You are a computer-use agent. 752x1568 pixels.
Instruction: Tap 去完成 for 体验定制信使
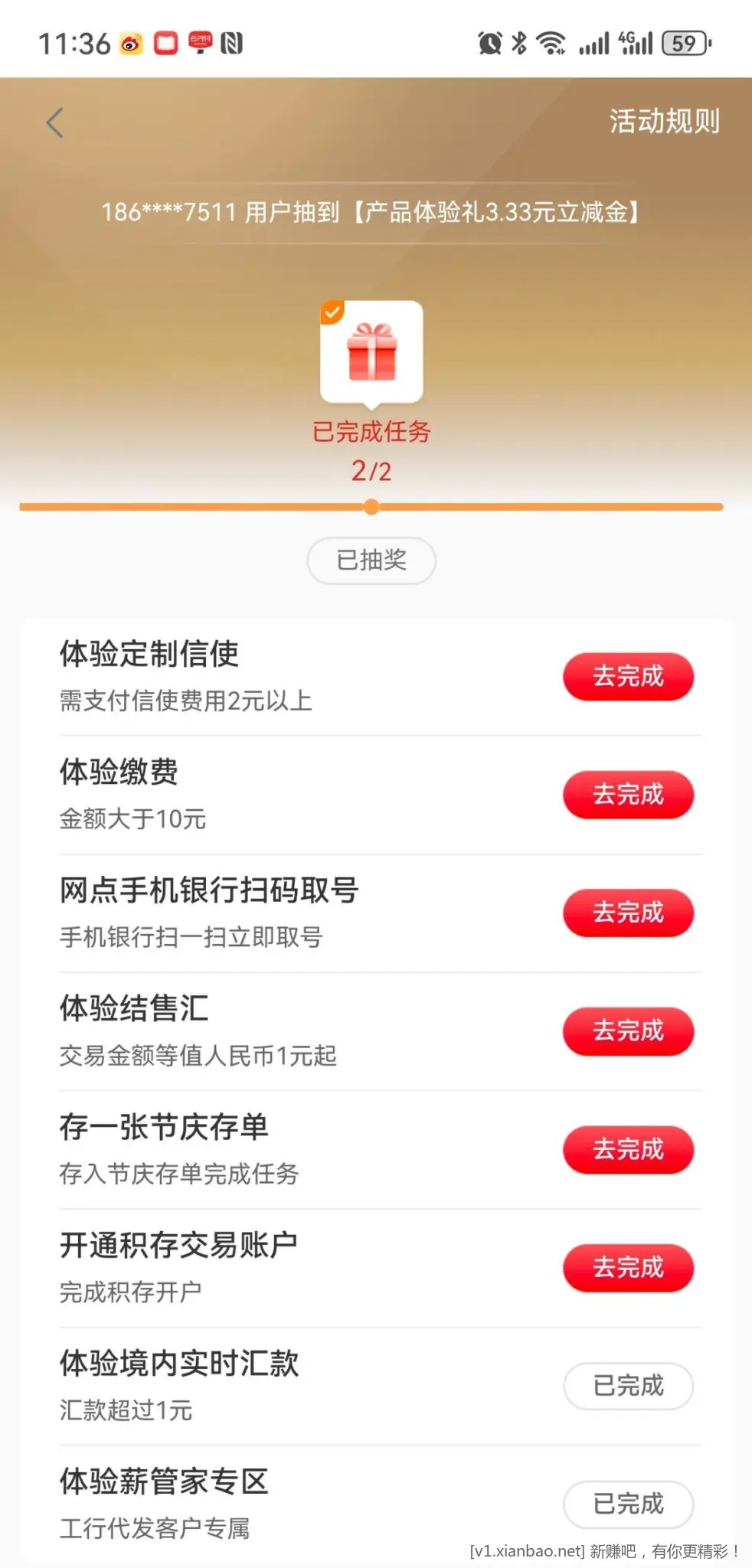tap(628, 676)
